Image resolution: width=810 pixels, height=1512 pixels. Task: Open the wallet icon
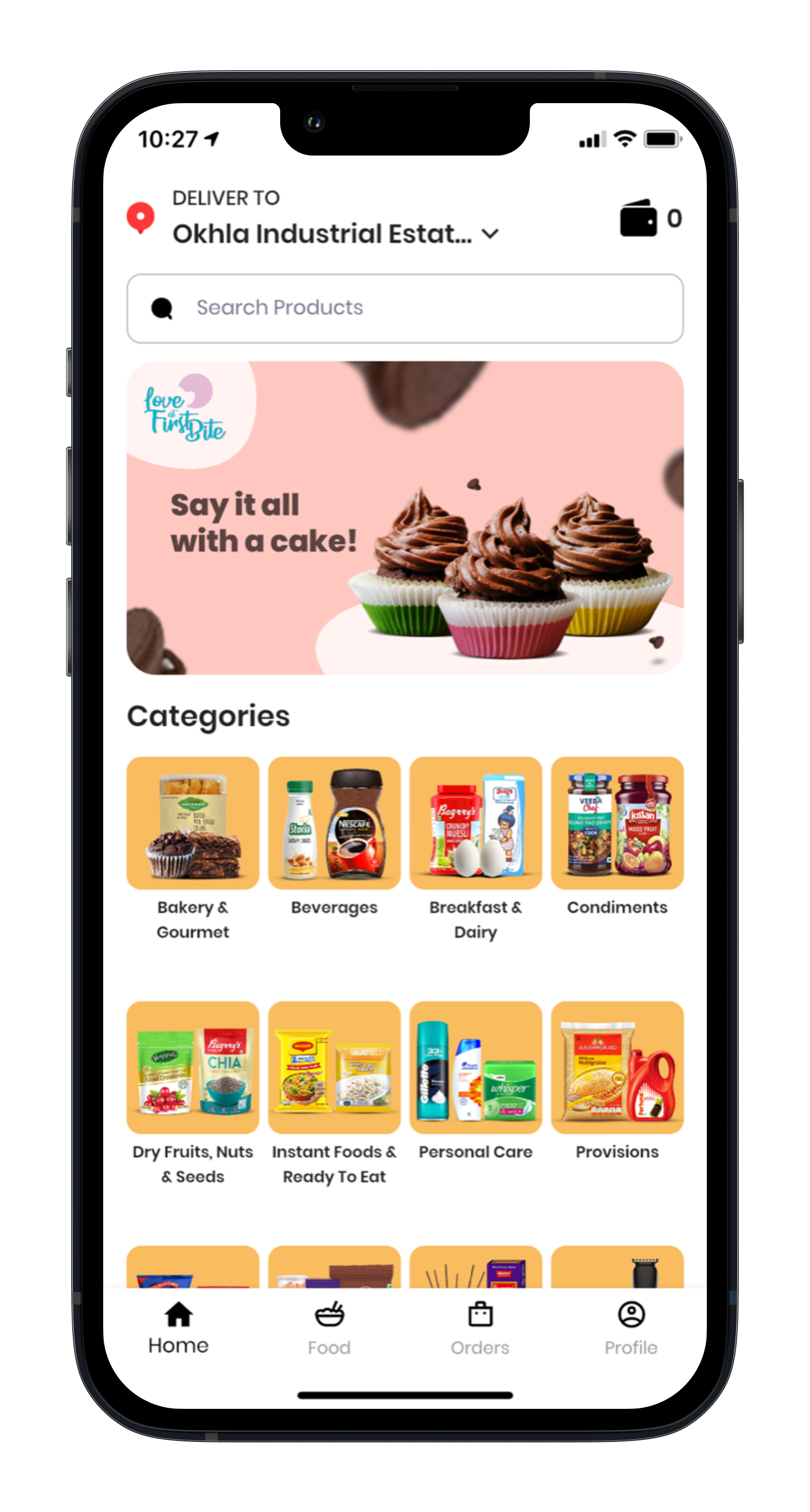pyautogui.click(x=638, y=219)
